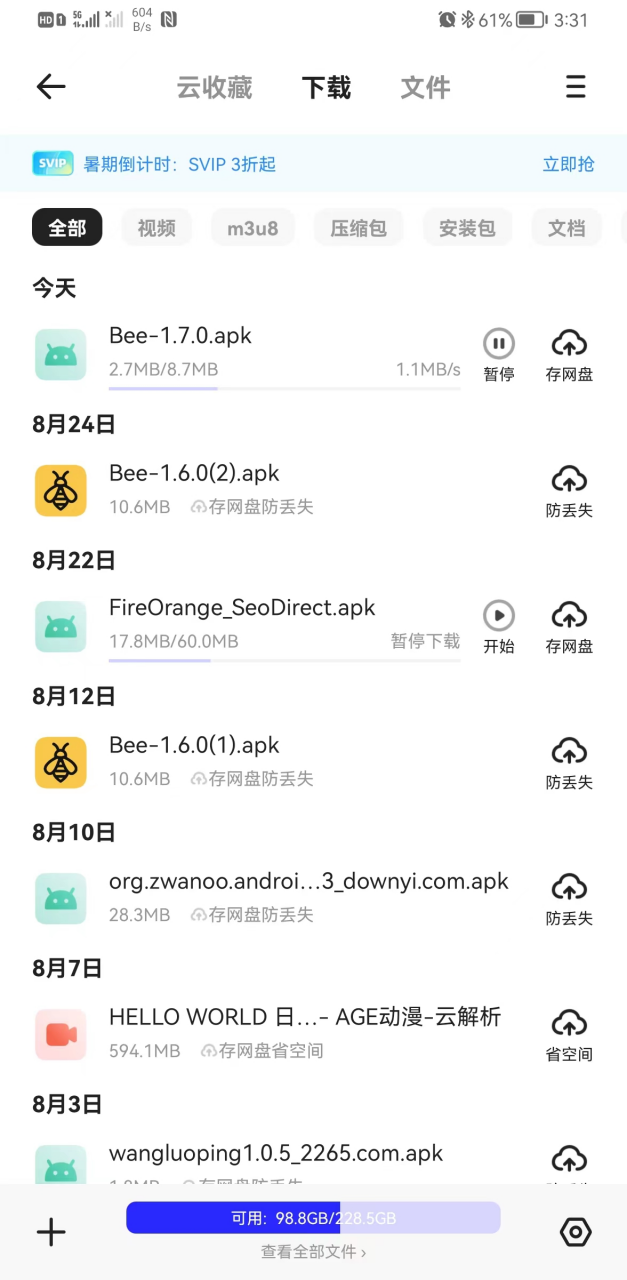Back up Bee-1.6.0(1).apk to cloud

click(x=569, y=762)
